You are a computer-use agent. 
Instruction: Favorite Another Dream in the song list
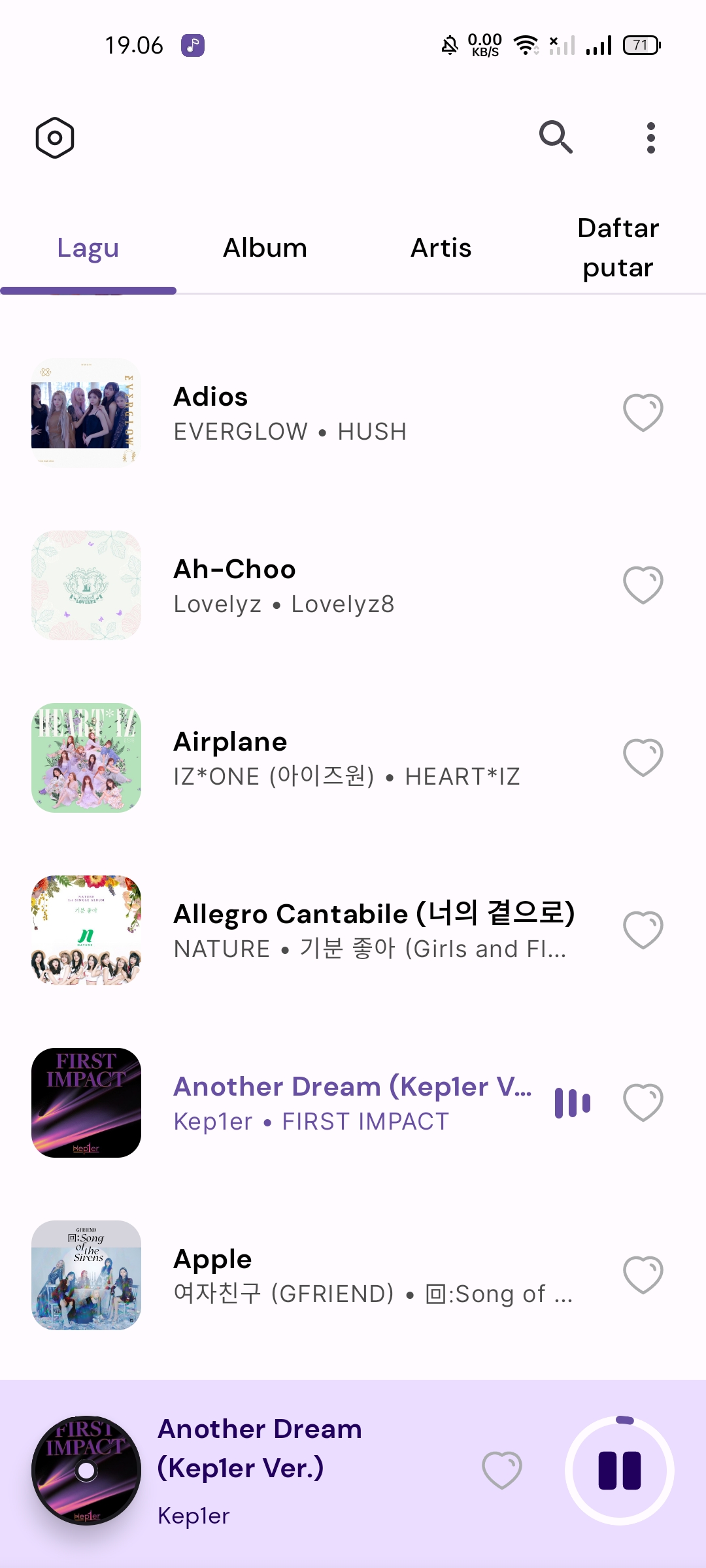coord(643,1102)
